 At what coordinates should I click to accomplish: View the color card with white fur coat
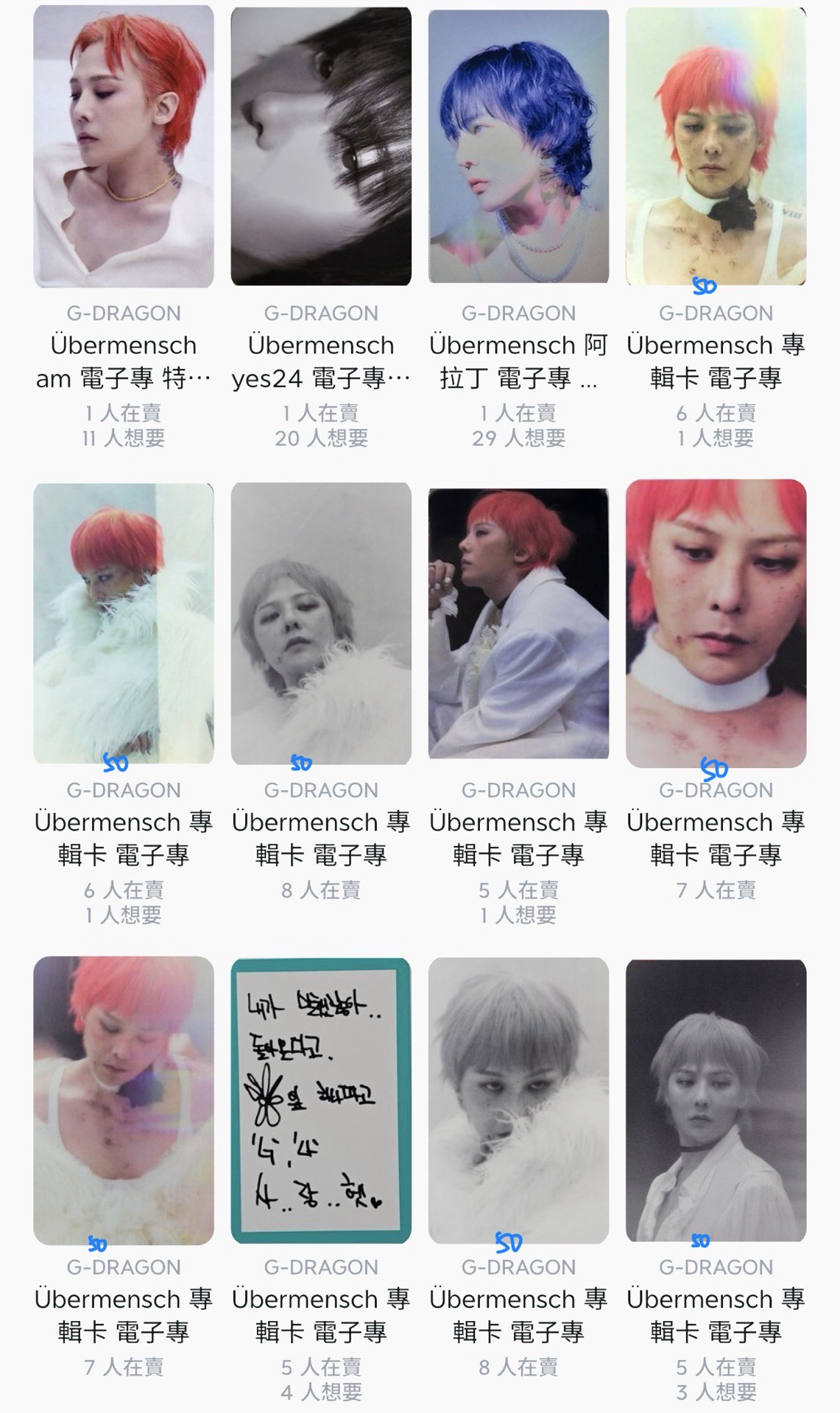(x=124, y=623)
